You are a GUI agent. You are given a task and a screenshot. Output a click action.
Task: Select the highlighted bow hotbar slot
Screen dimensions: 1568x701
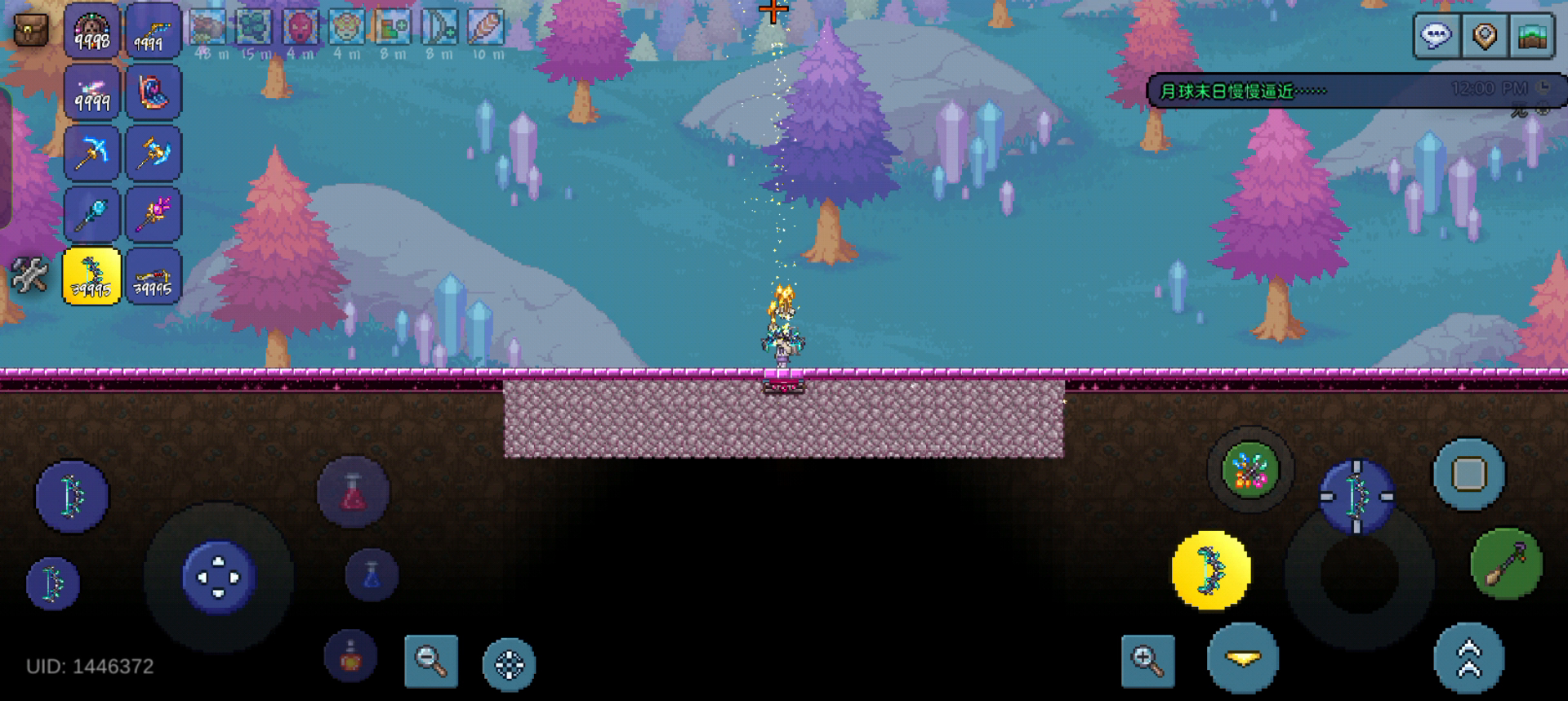(x=91, y=276)
